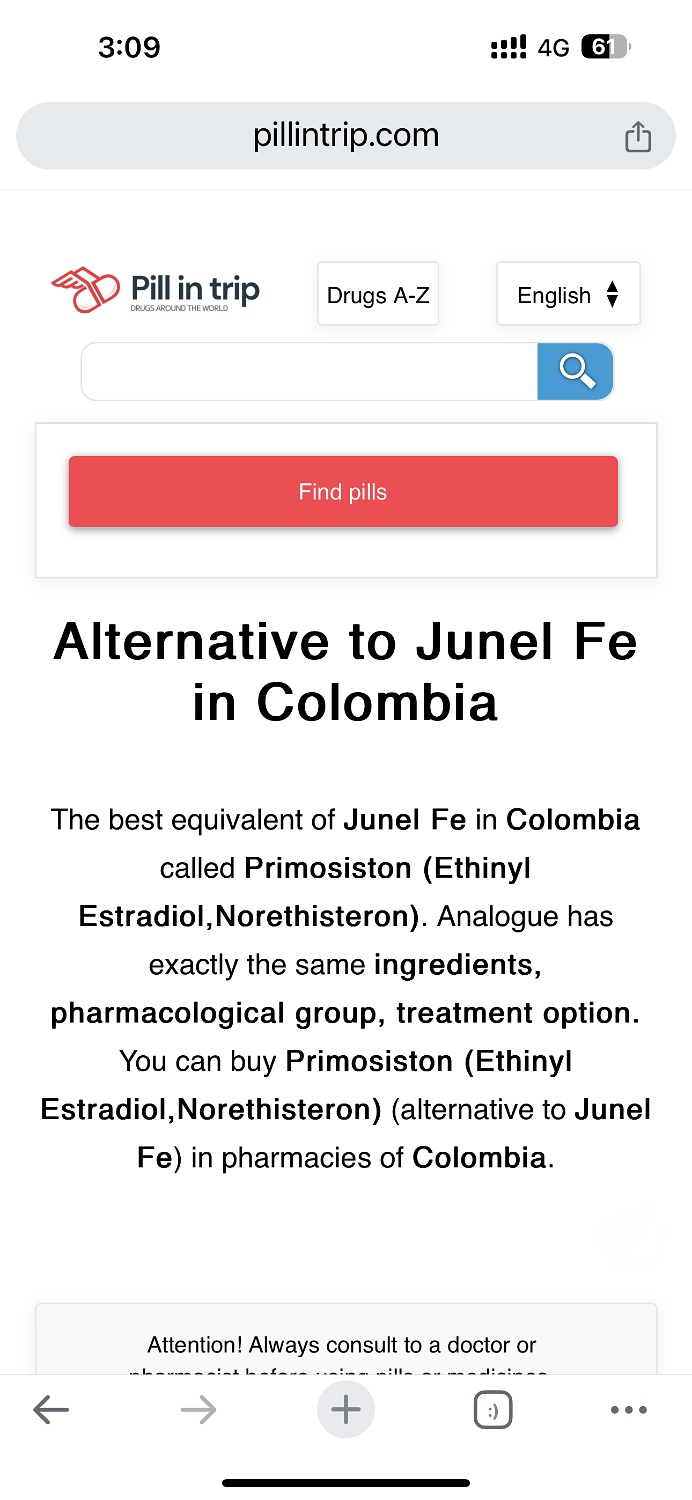Image resolution: width=692 pixels, height=1500 pixels.
Task: Open the browser tab switcher
Action: (x=492, y=1410)
